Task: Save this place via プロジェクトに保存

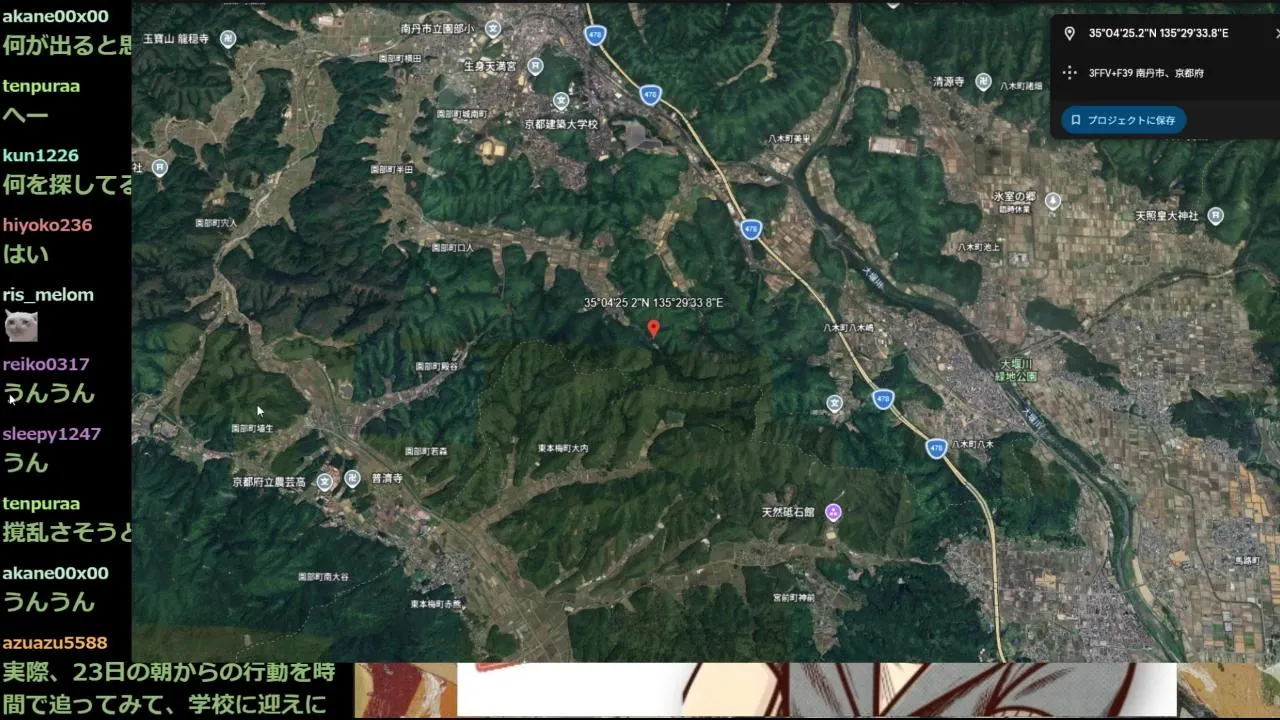Action: pyautogui.click(x=1124, y=120)
